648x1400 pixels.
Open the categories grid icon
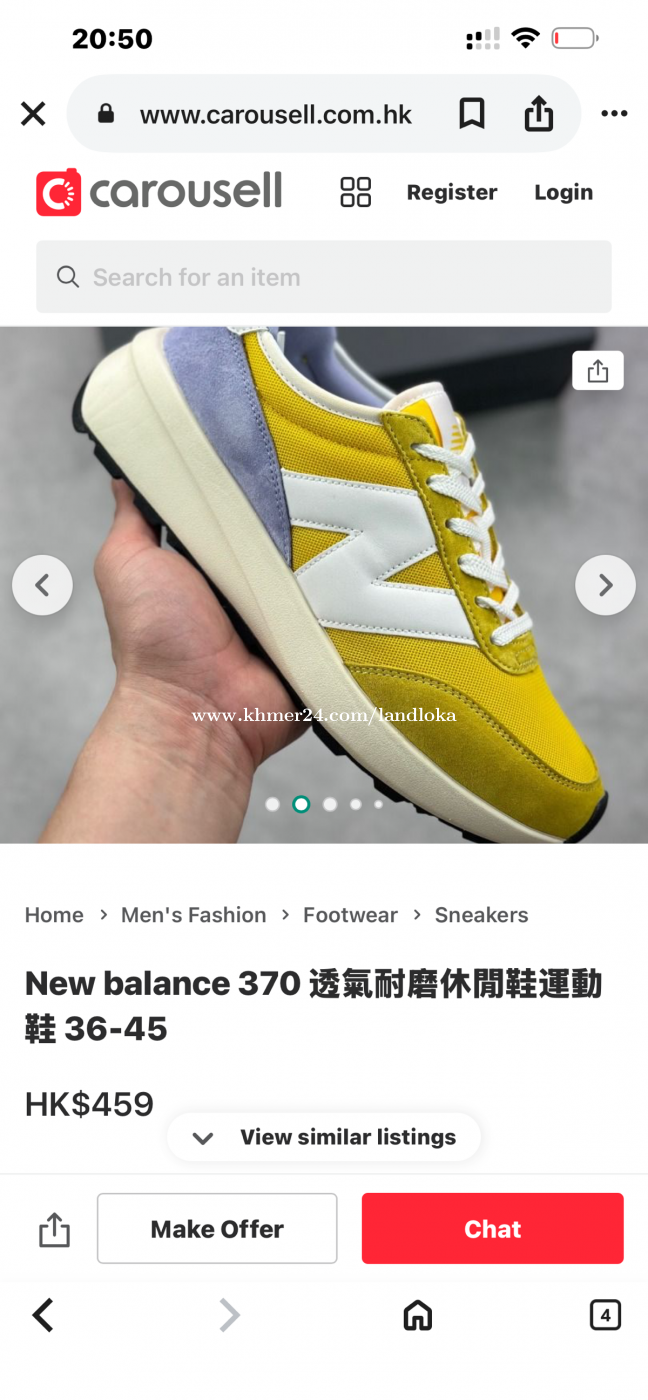(x=356, y=192)
